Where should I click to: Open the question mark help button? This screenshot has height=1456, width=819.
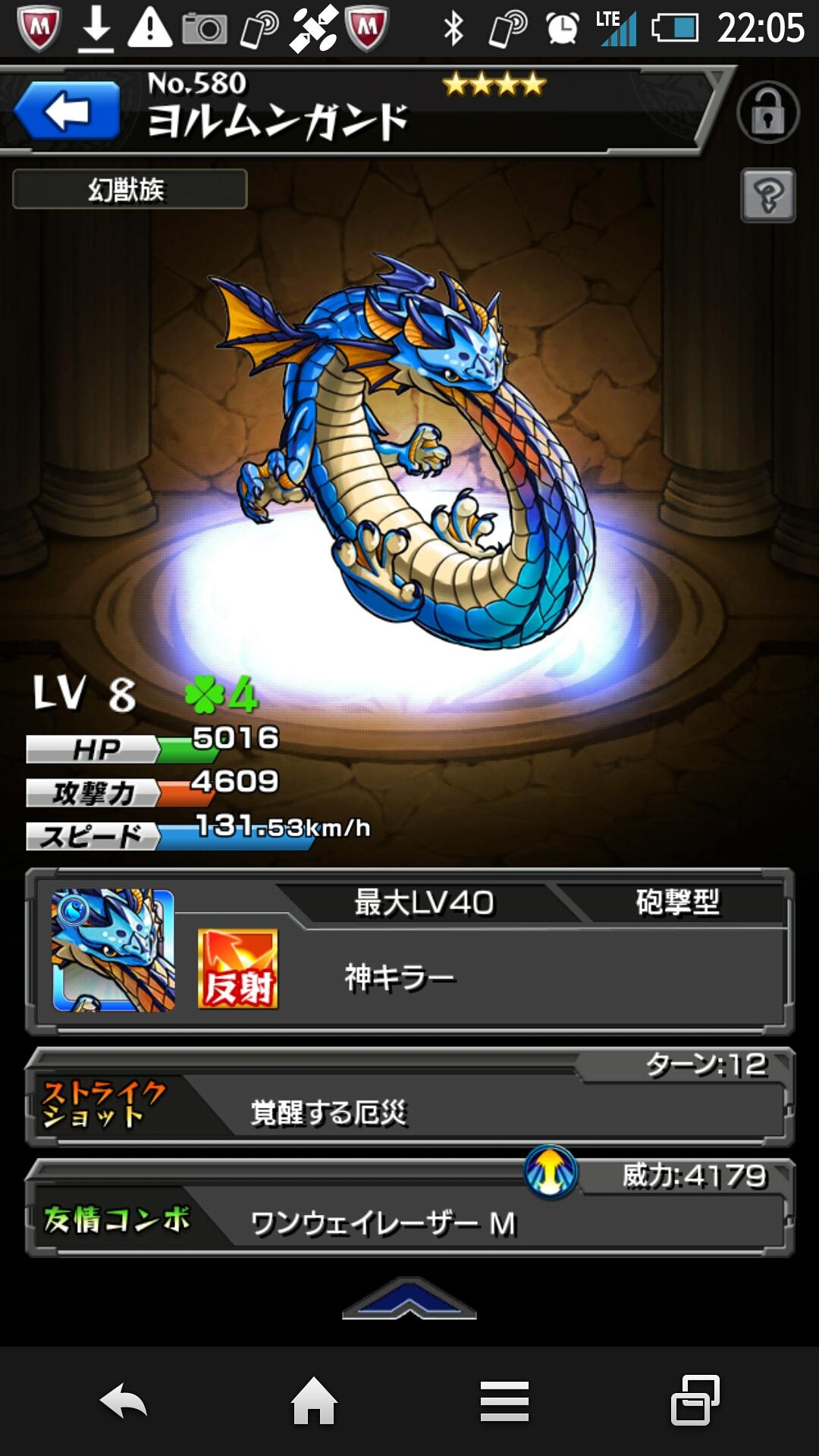pos(767,196)
